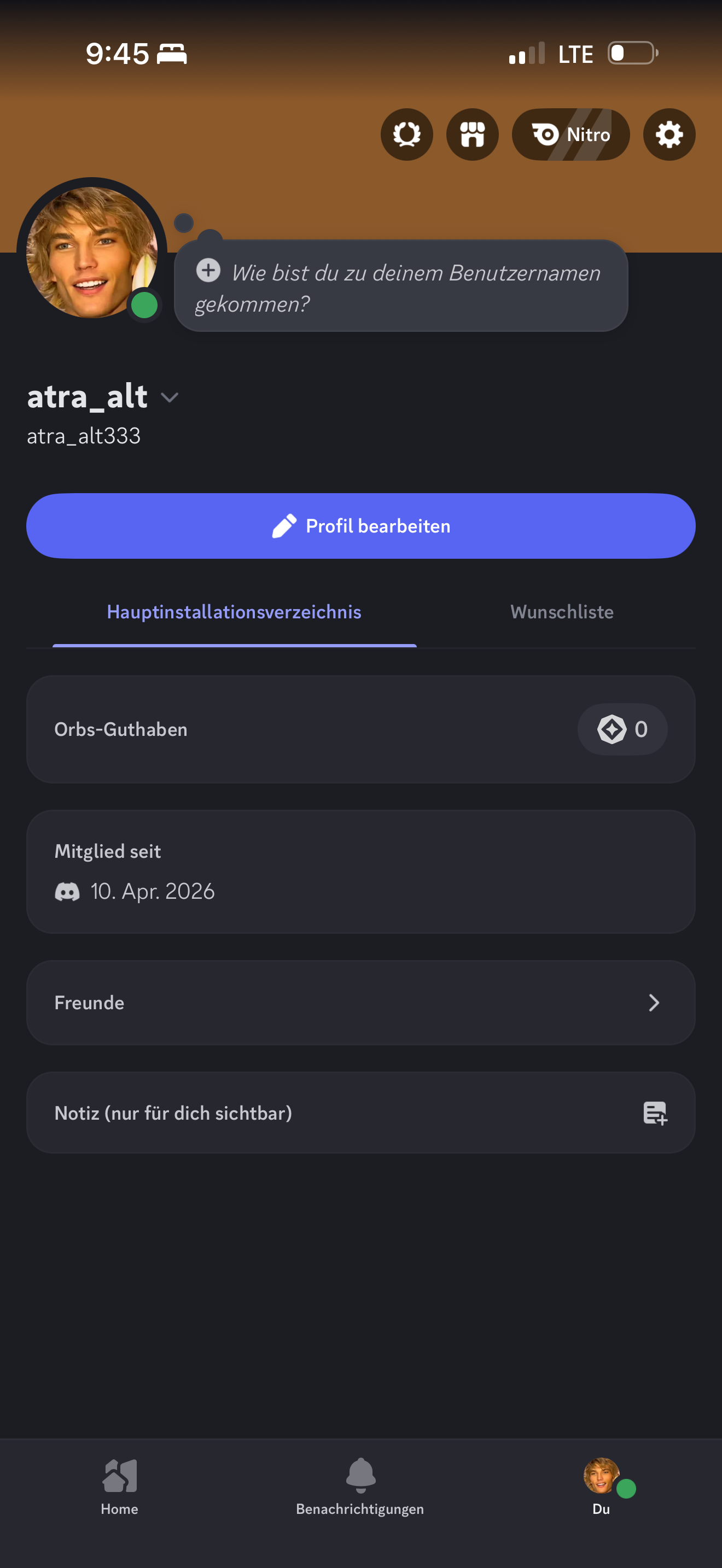Open the Nitro button

coord(570,134)
